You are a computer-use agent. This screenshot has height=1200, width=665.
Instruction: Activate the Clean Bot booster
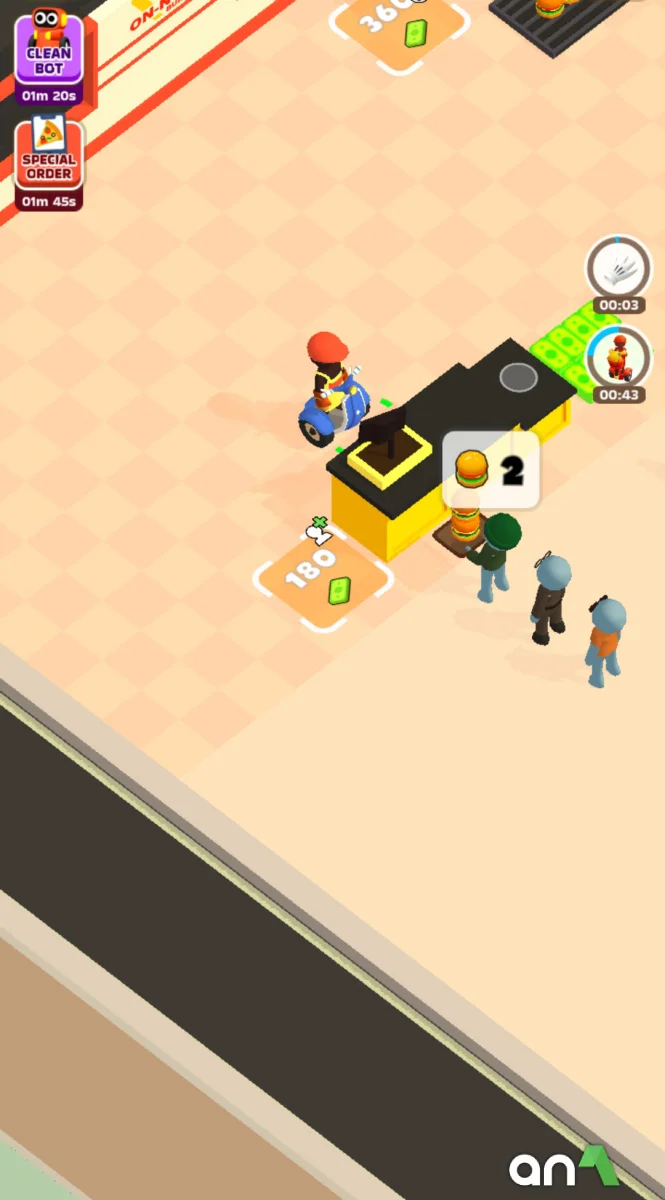49,50
